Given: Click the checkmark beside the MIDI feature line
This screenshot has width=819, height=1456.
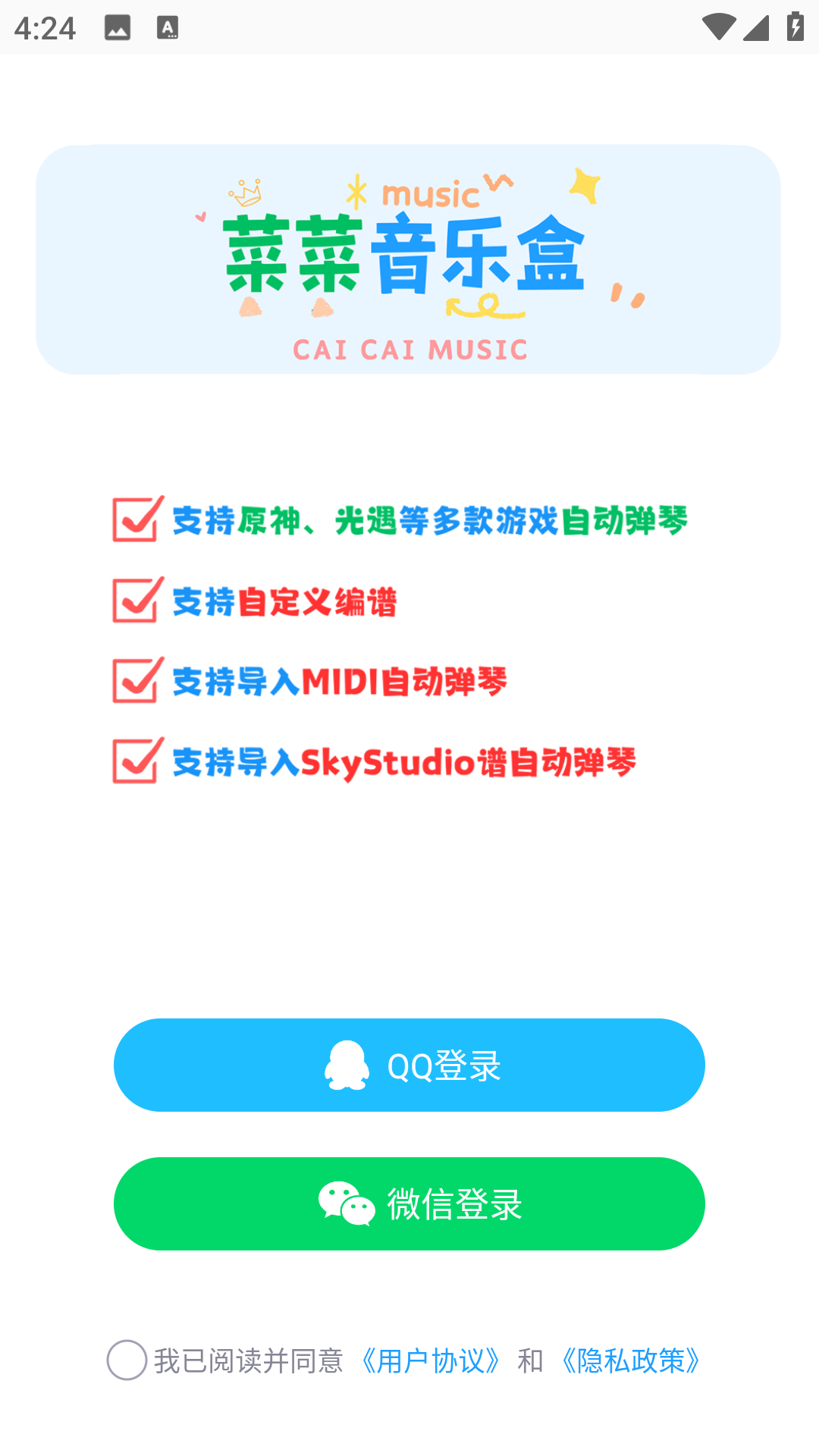Looking at the screenshot, I should (136, 681).
